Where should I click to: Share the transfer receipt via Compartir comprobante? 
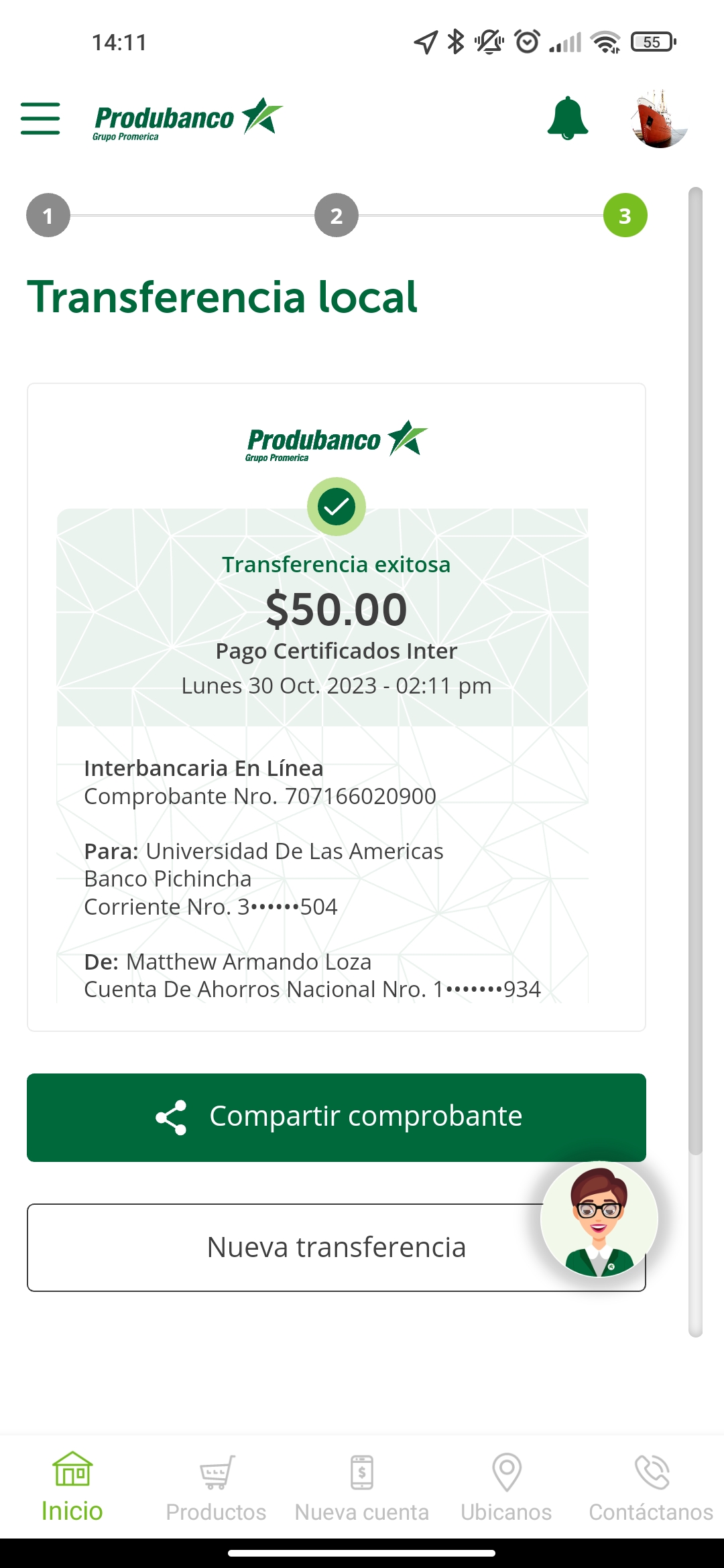tap(336, 1117)
